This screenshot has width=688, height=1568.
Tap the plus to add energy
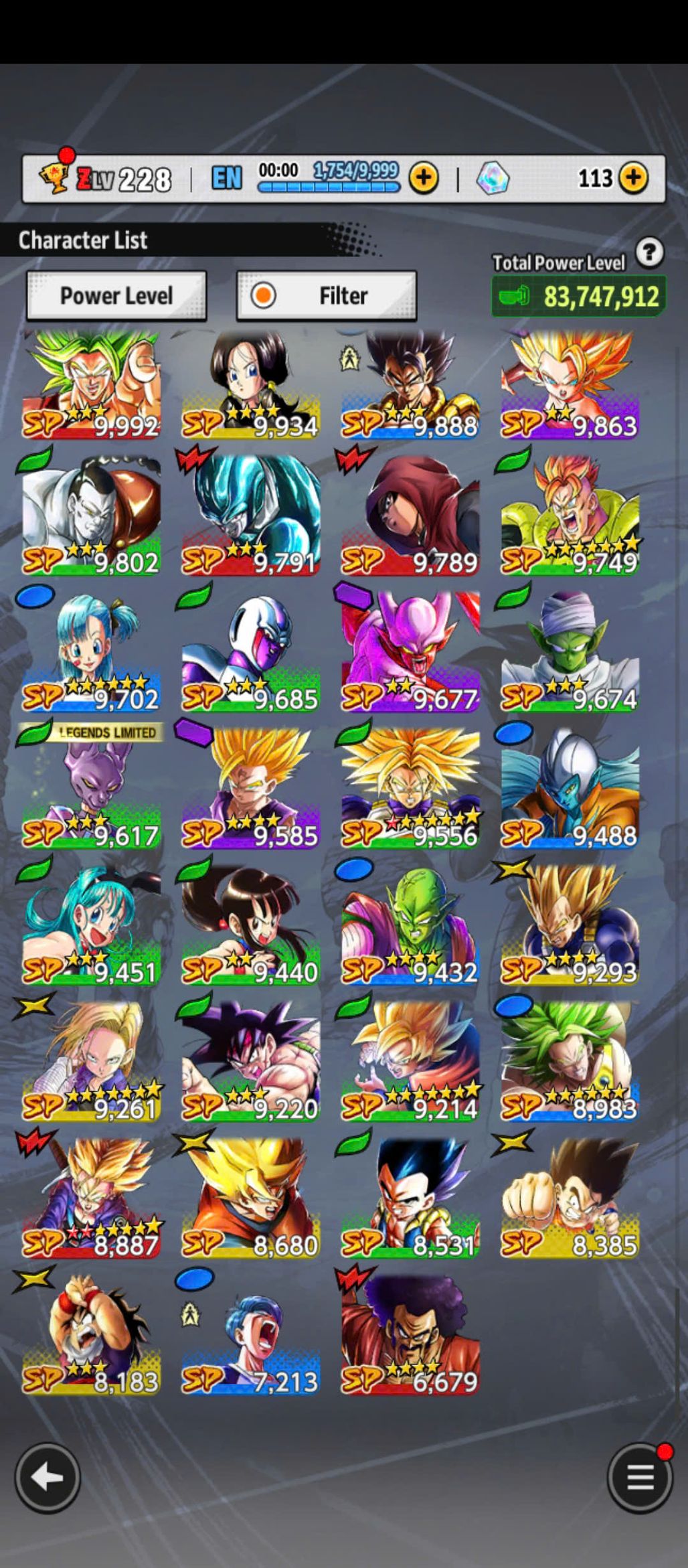coord(423,178)
